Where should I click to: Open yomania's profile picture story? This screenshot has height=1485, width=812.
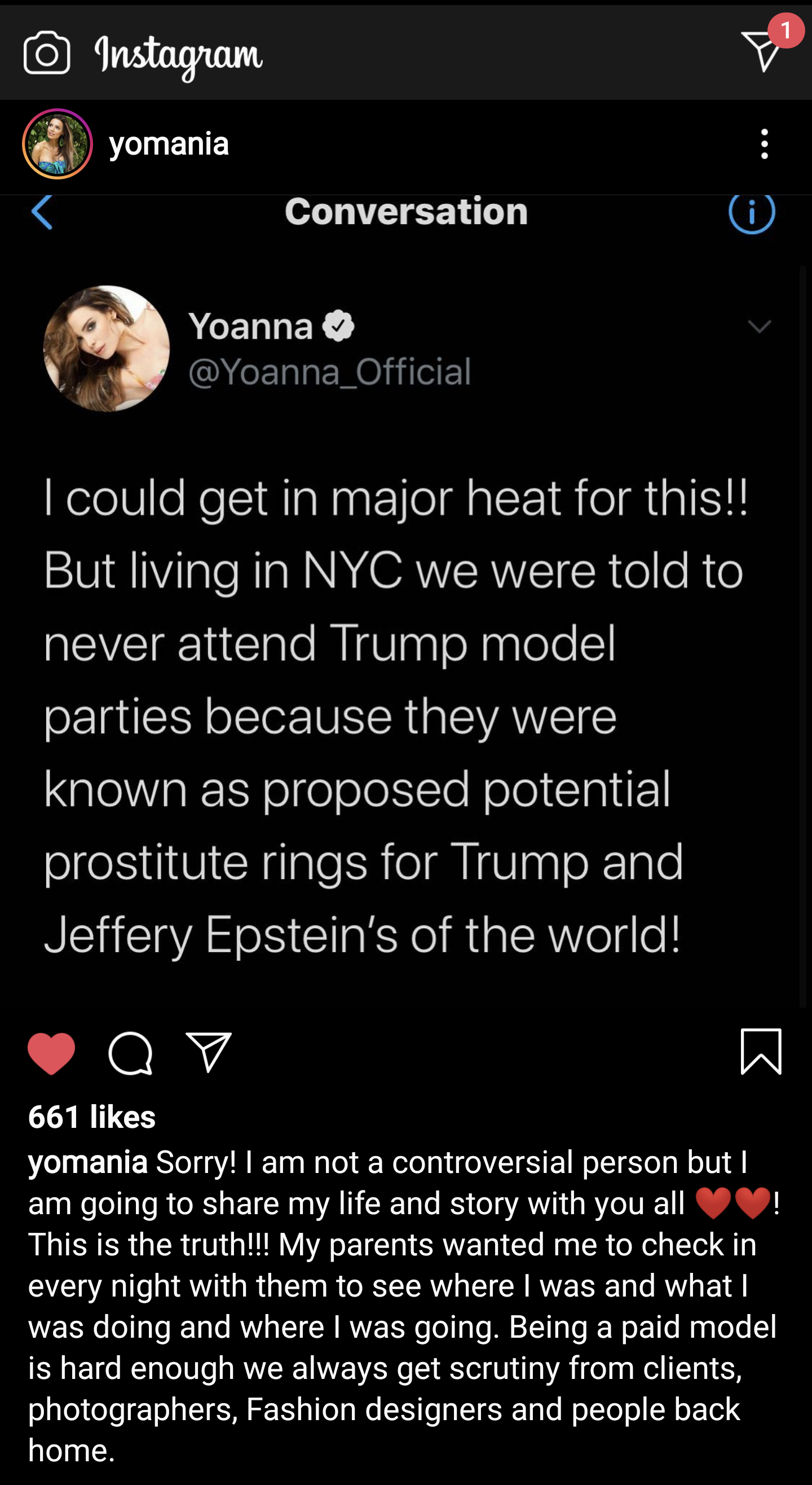point(57,143)
